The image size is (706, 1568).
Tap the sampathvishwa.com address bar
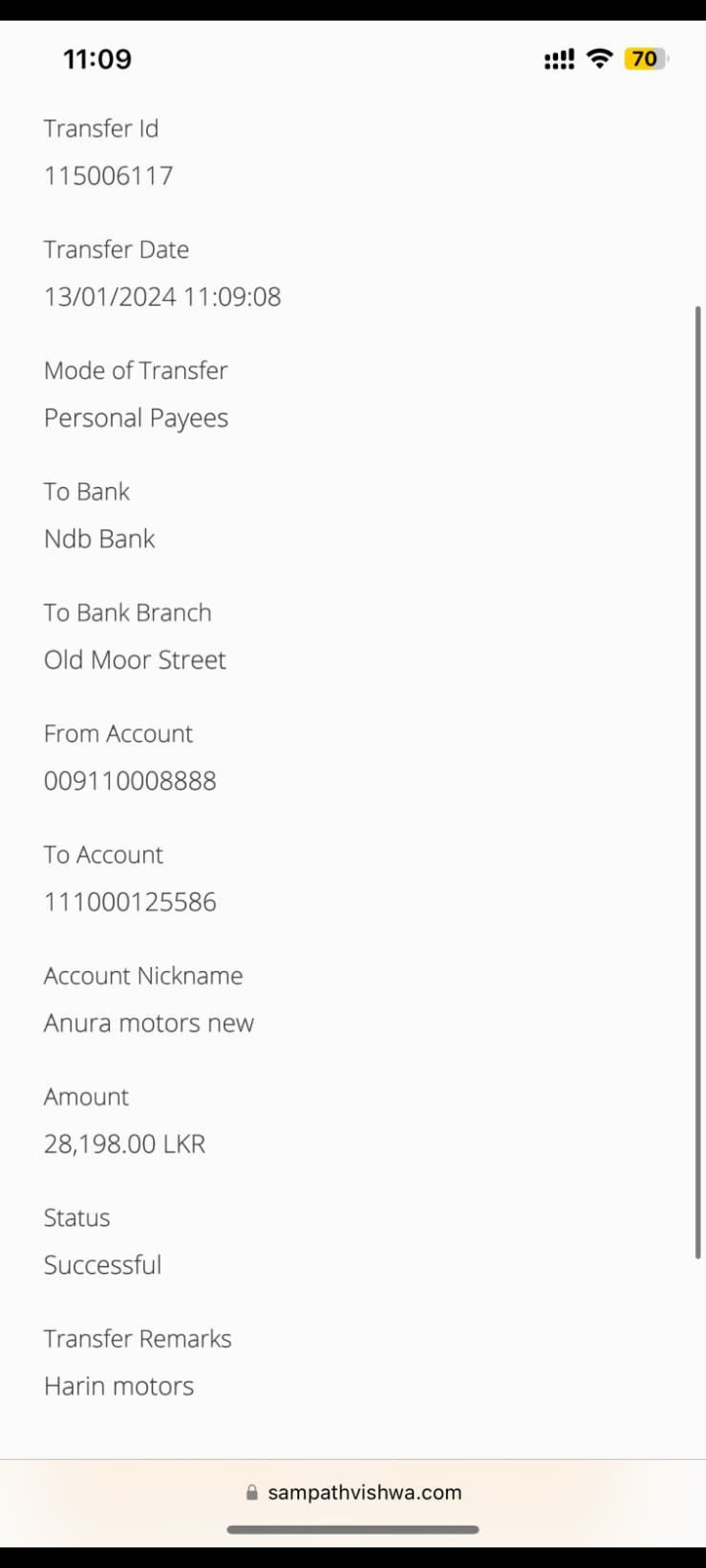[354, 1493]
